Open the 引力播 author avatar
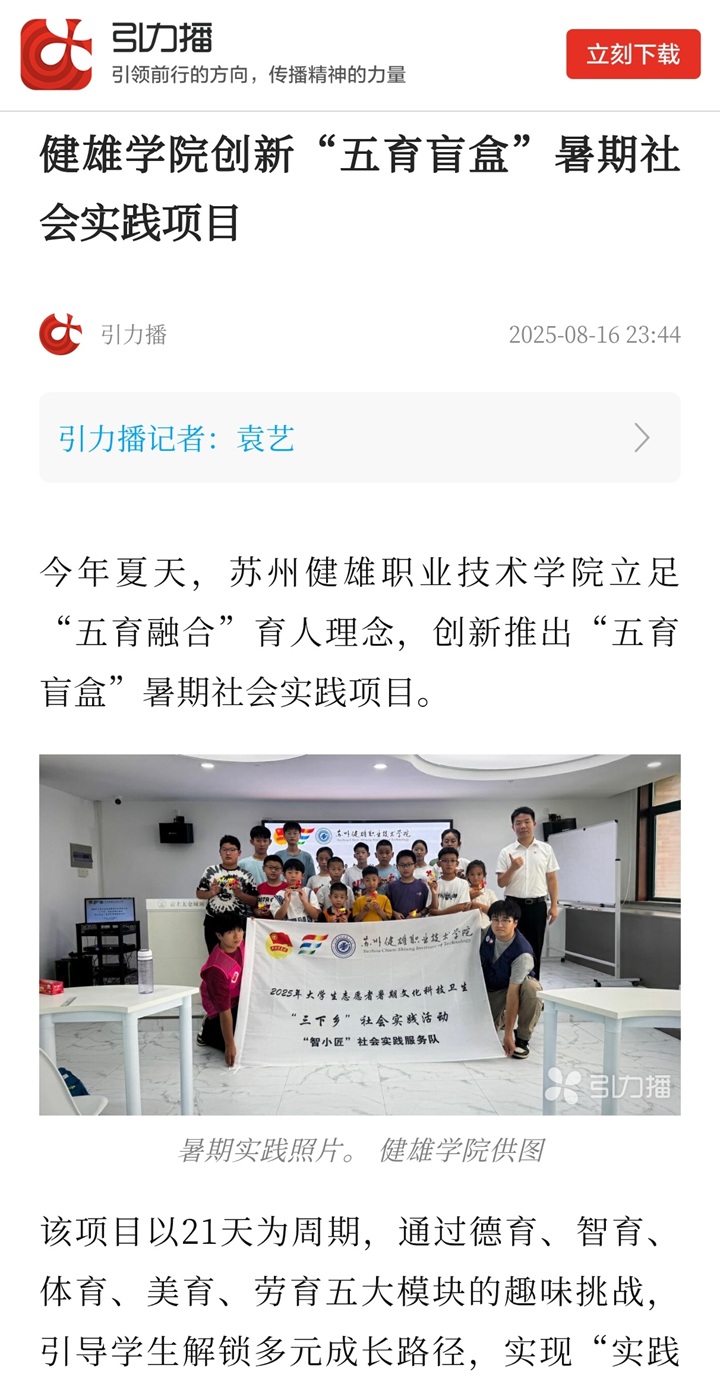The height and width of the screenshot is (1387, 720). point(60,334)
